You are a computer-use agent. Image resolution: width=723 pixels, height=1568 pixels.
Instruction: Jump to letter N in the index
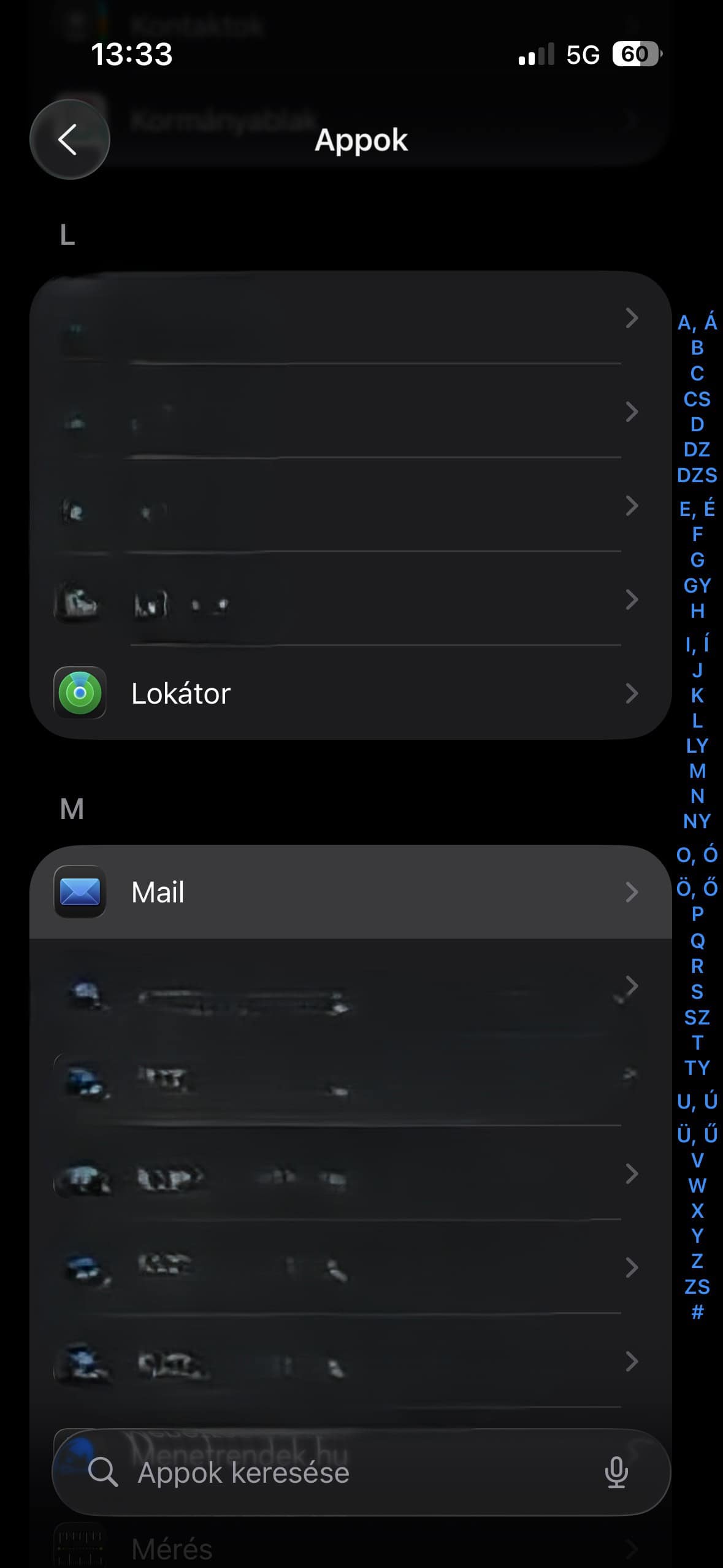(697, 796)
